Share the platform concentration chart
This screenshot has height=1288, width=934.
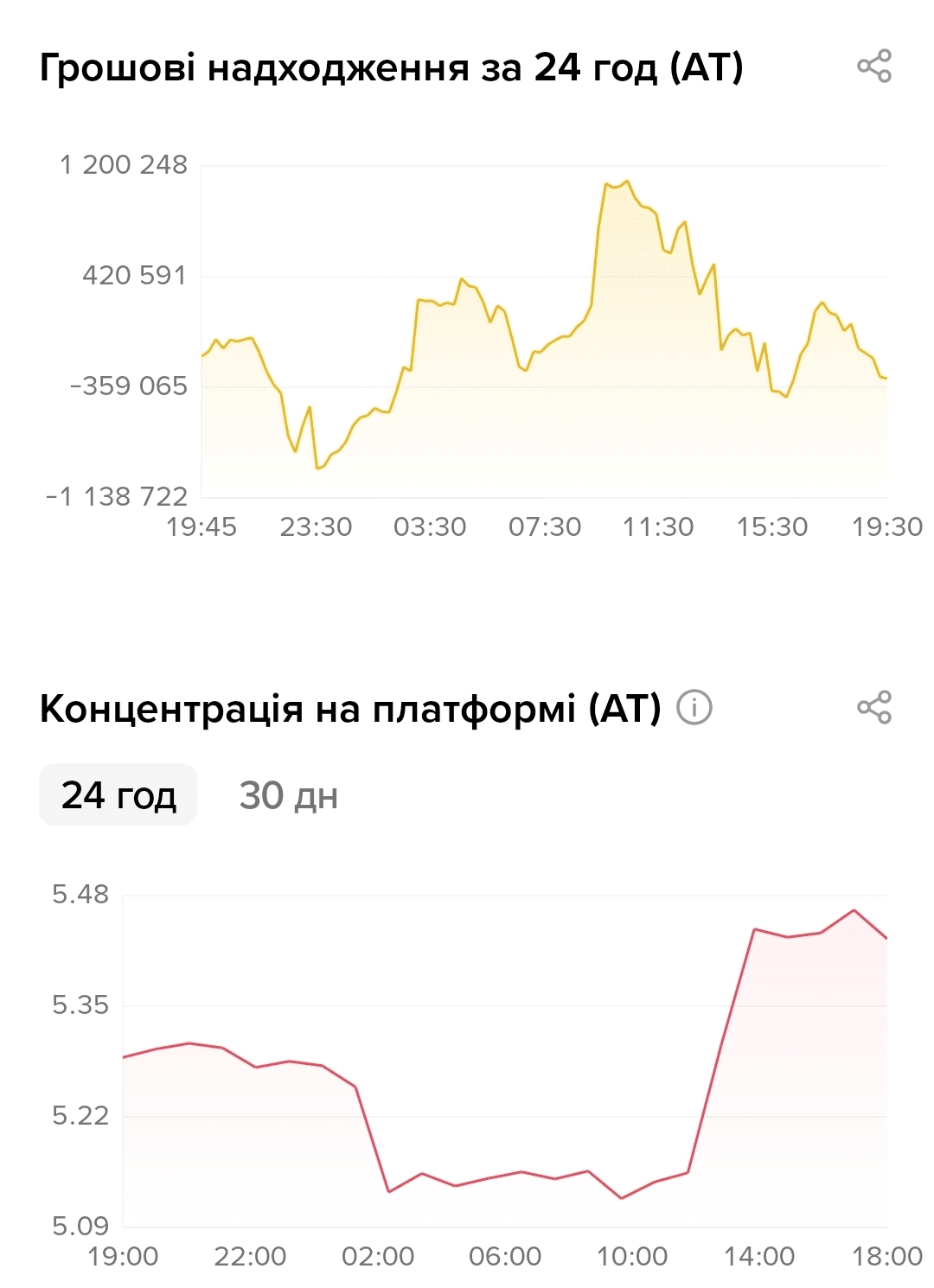click(873, 707)
